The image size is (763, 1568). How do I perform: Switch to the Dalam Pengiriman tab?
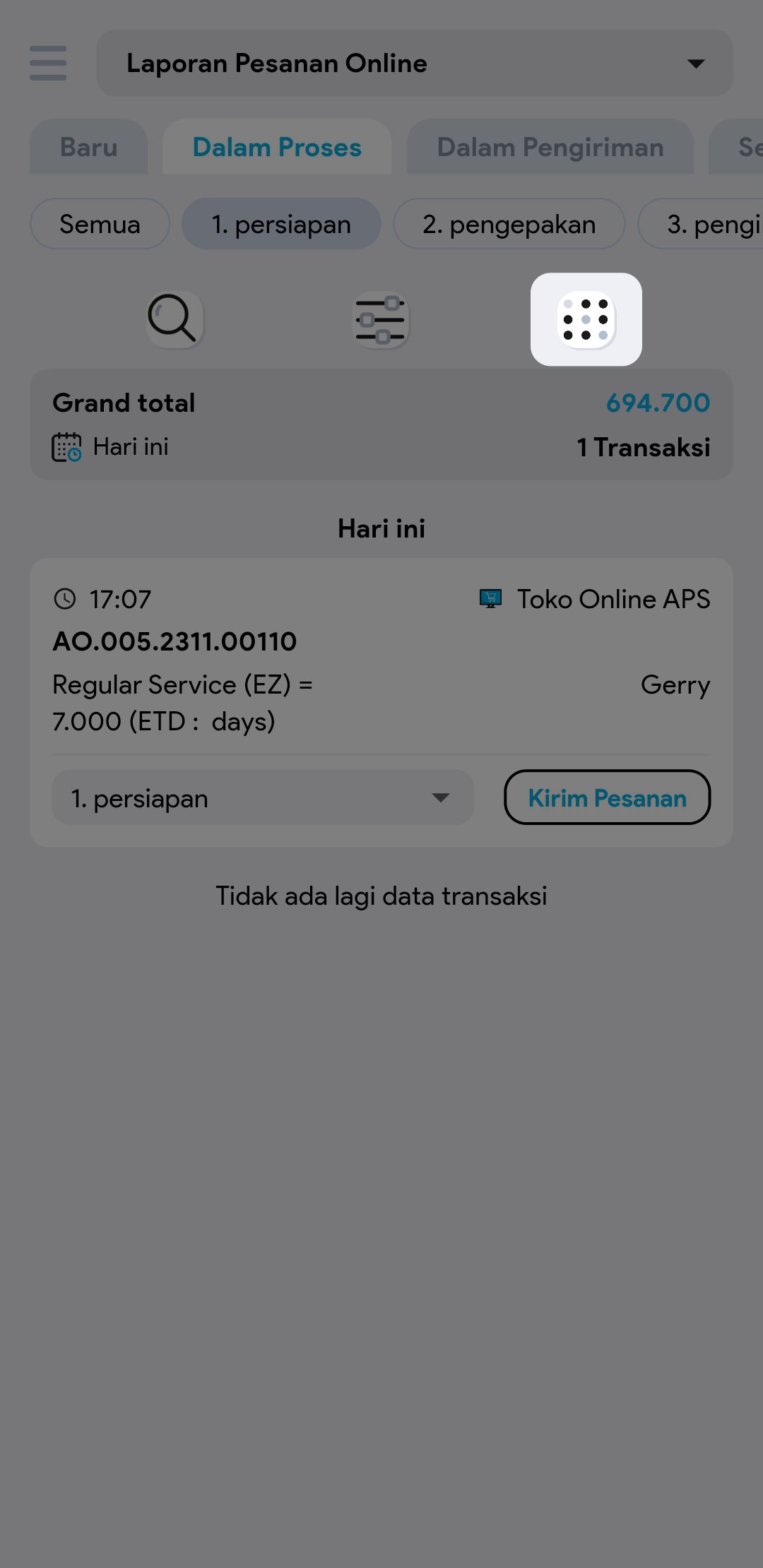[550, 147]
